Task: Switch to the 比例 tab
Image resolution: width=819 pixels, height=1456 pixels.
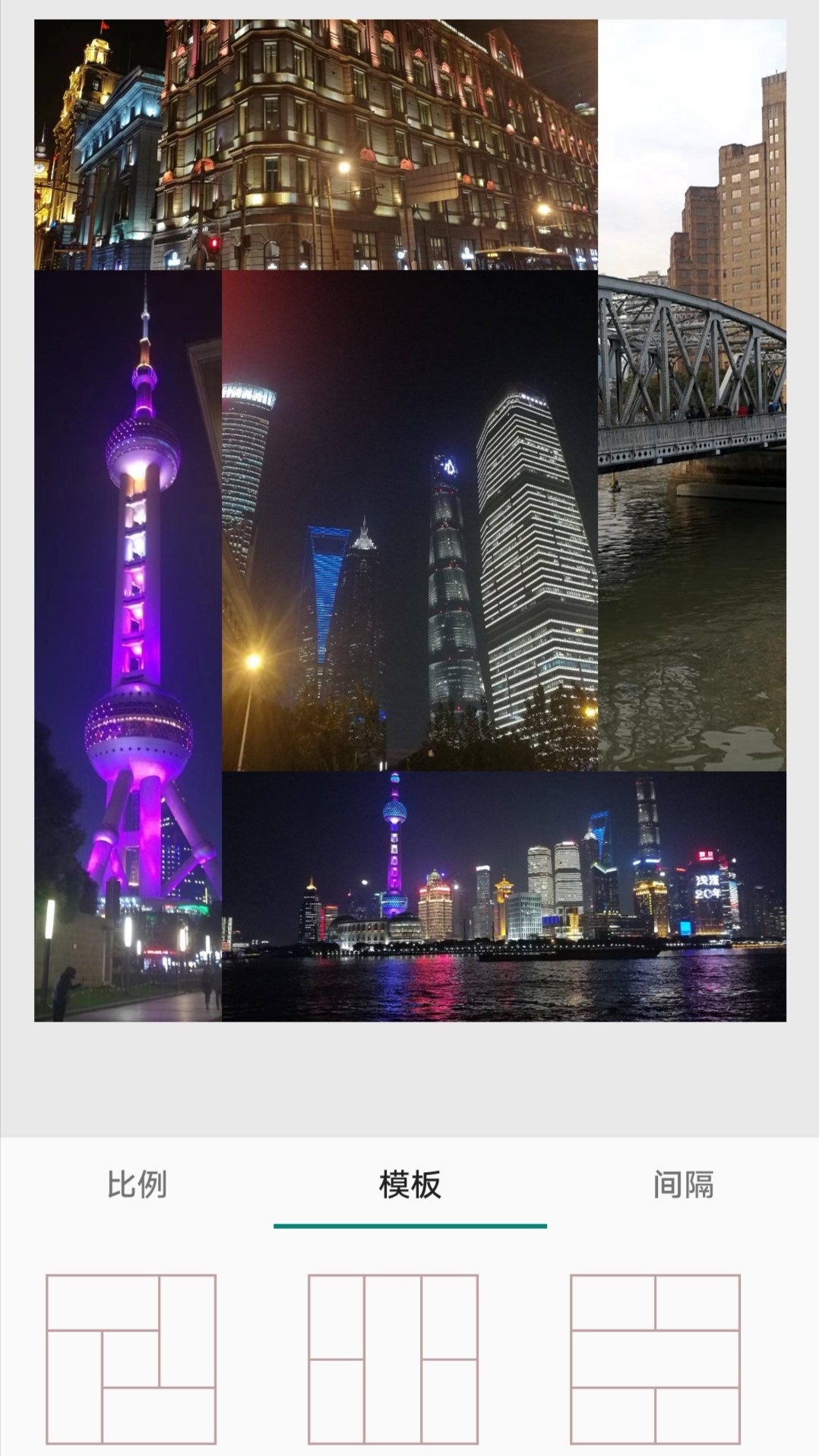Action: (137, 1184)
